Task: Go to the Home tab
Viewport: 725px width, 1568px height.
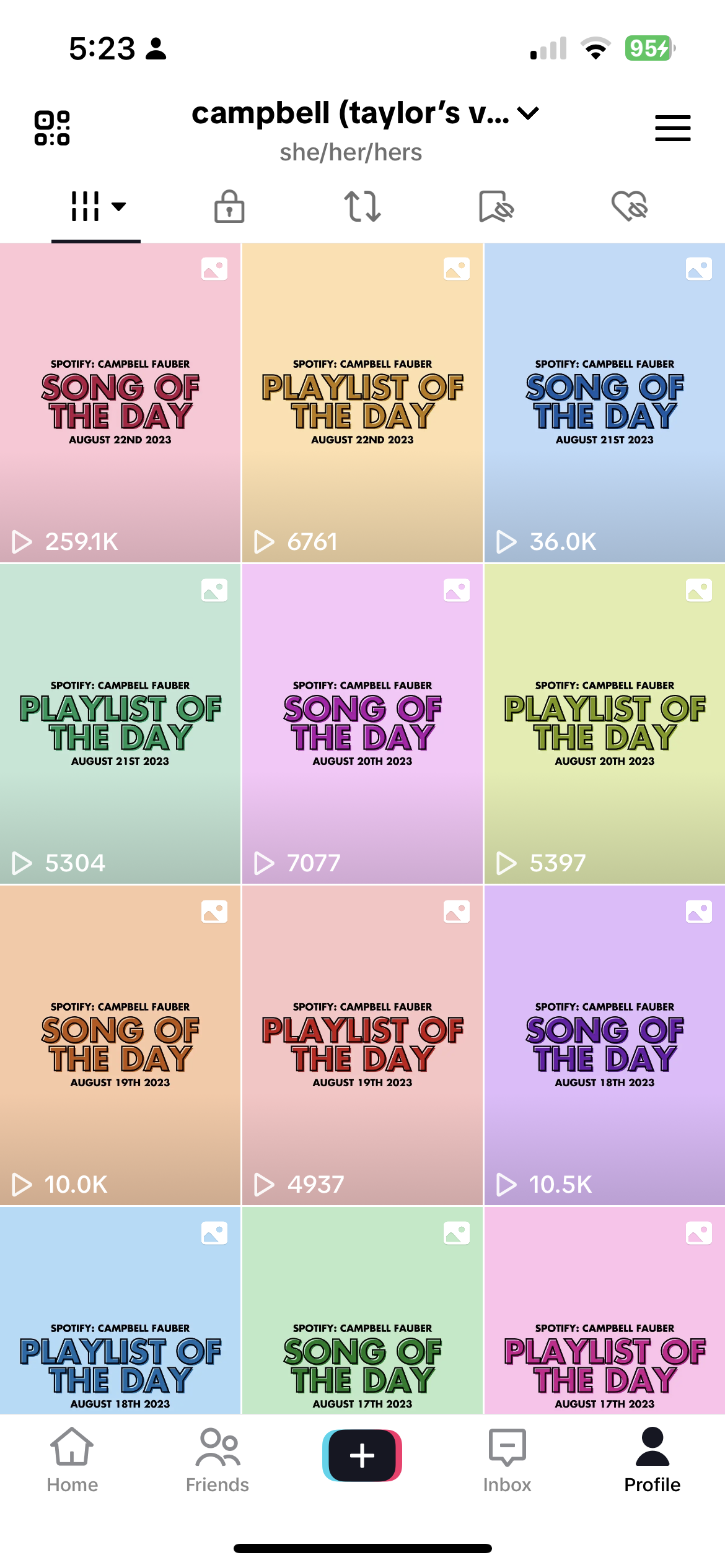Action: [x=72, y=1460]
